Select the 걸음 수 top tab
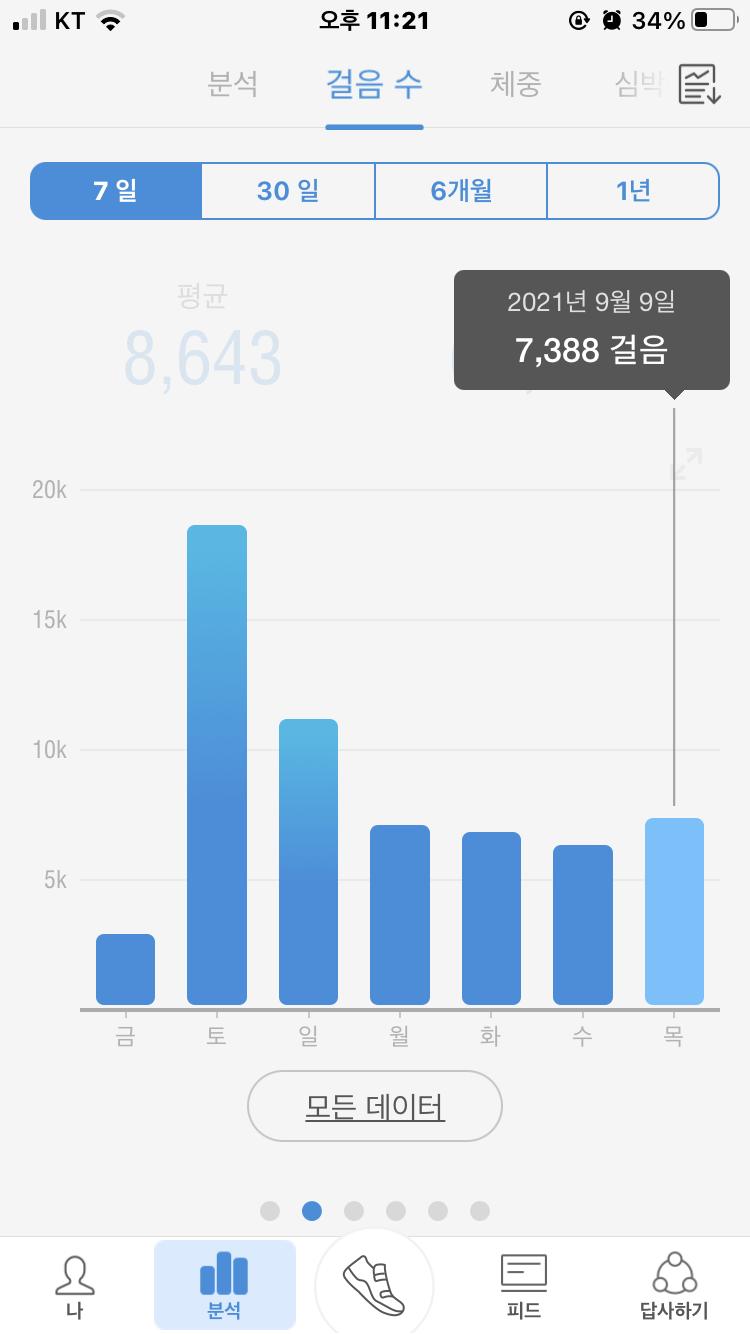Viewport: 750px width, 1334px height. coord(375,84)
